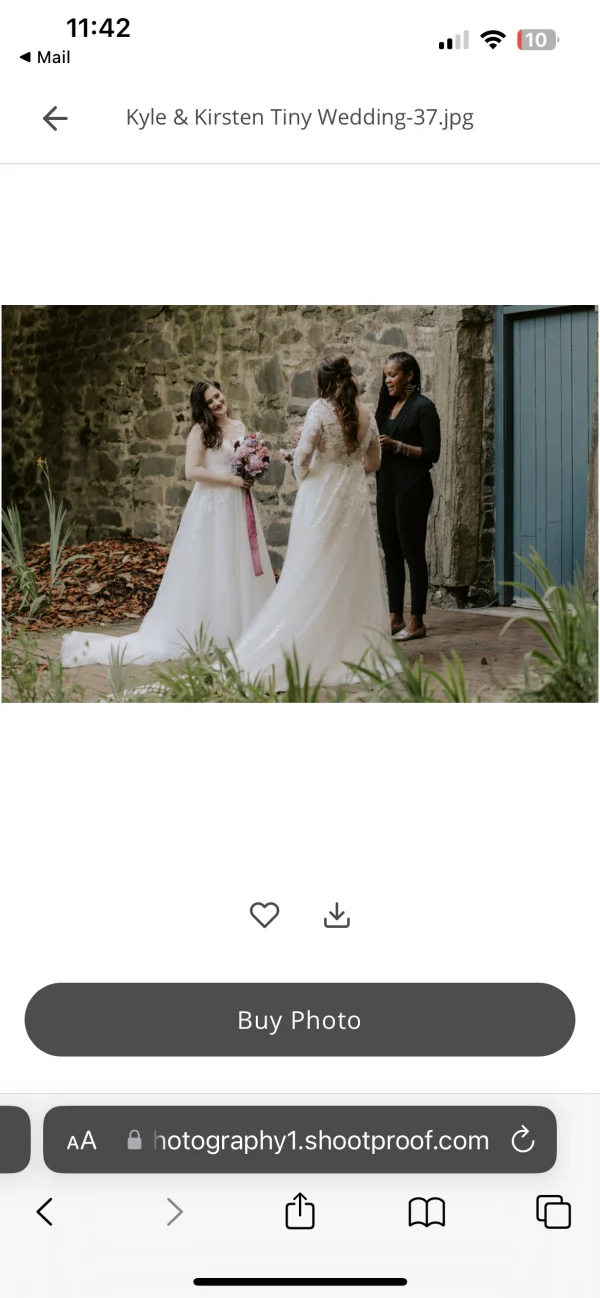Navigate back in Safari's bottom toolbar
This screenshot has width=600, height=1298.
(45, 1212)
